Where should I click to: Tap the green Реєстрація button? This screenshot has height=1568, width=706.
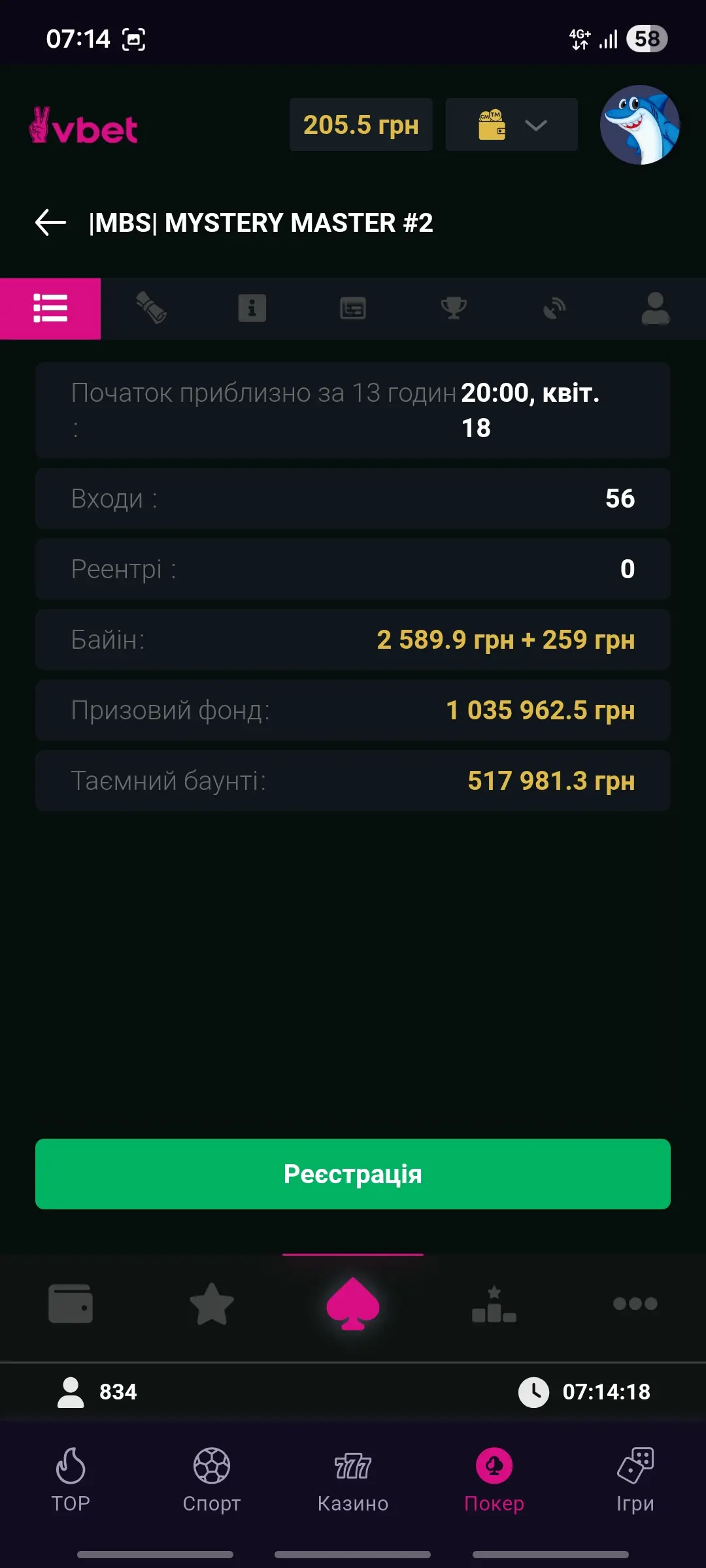click(353, 1174)
